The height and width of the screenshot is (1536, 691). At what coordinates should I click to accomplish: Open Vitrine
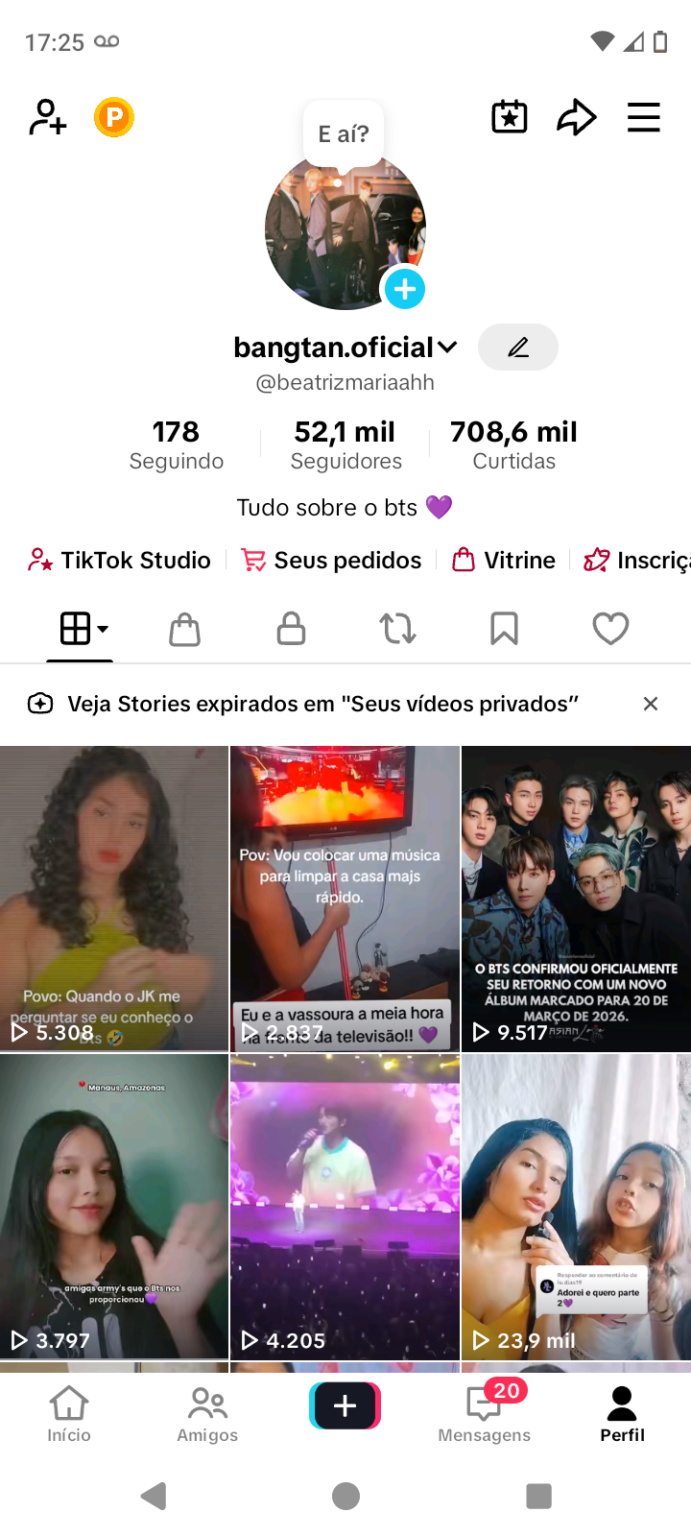point(504,560)
